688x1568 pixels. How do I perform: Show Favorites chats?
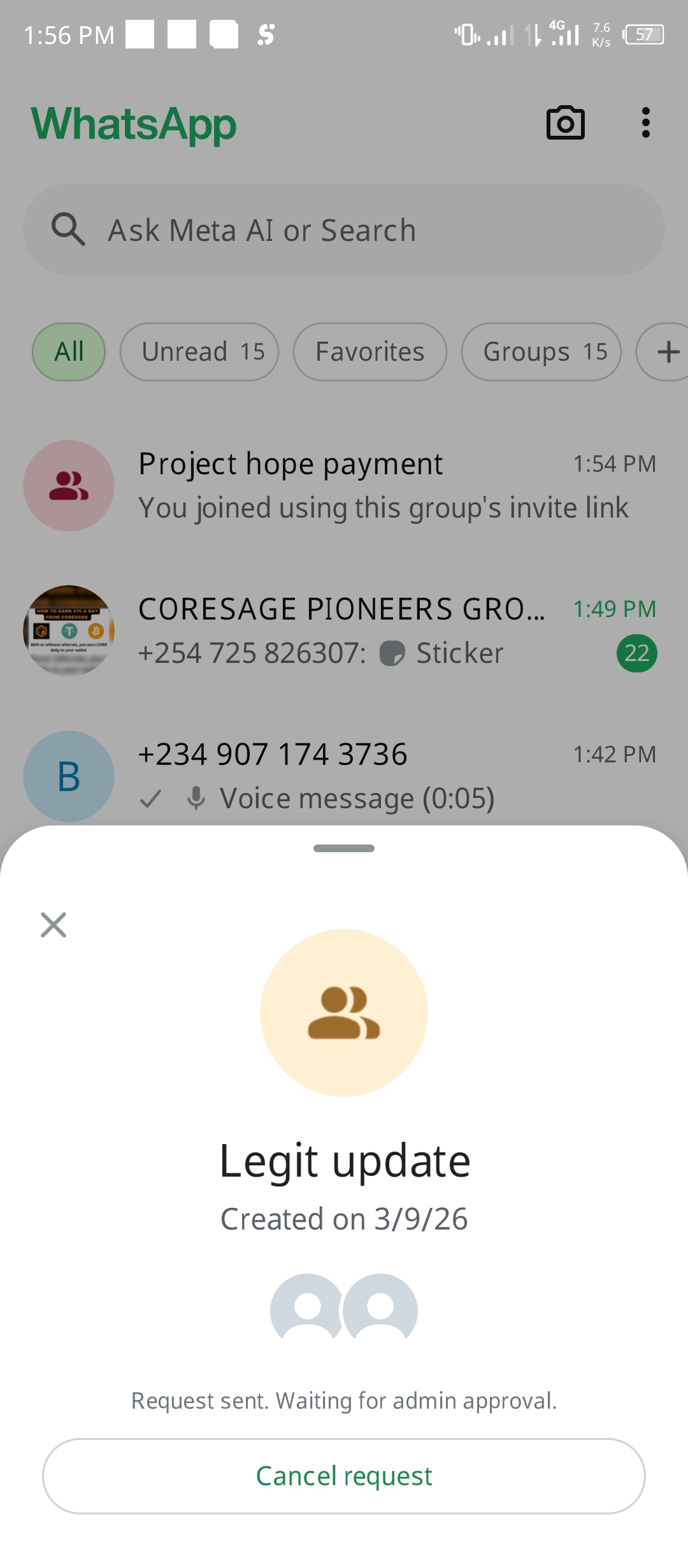369,352
